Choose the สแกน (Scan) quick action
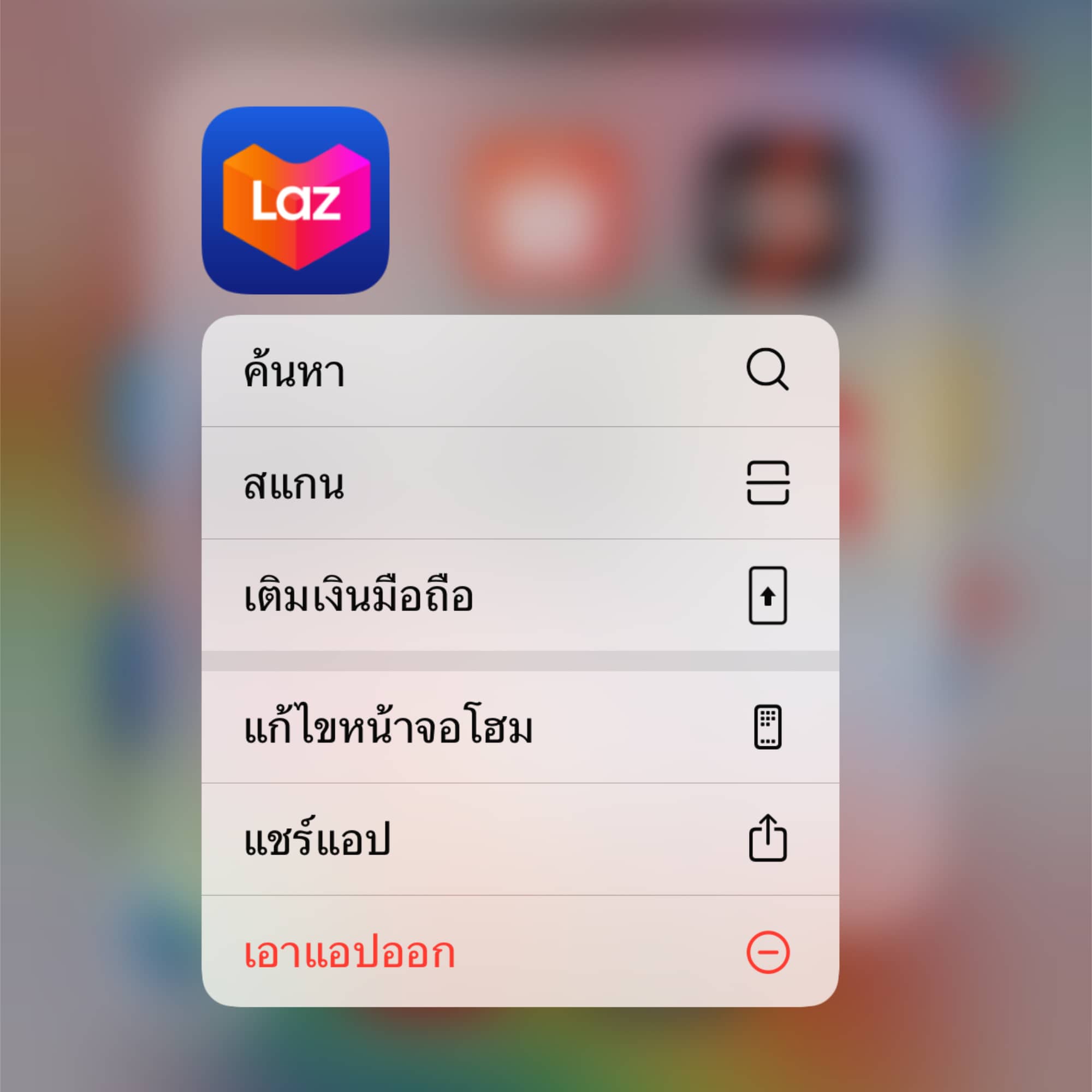Viewport: 1092px width, 1092px height. coord(520,483)
